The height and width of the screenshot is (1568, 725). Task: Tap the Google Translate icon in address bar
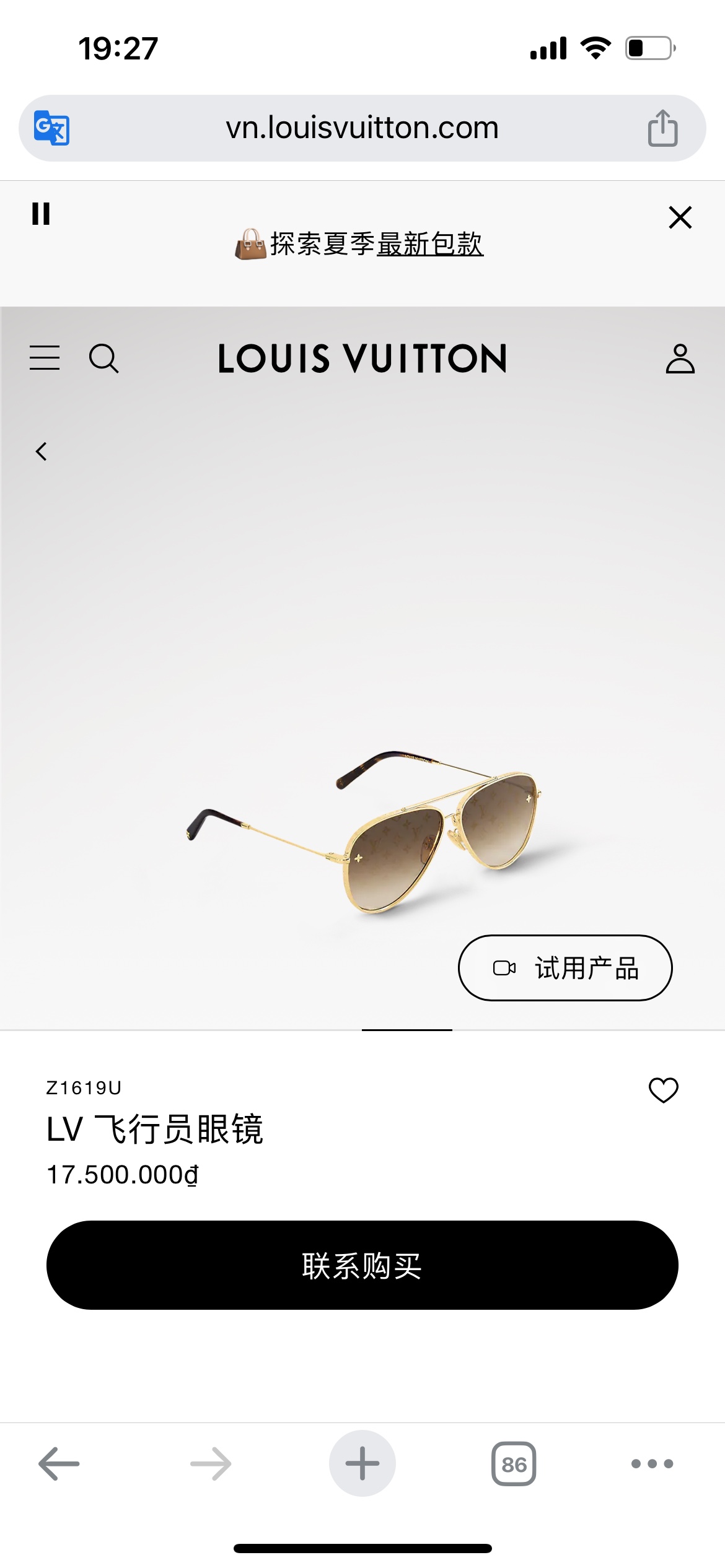point(51,128)
